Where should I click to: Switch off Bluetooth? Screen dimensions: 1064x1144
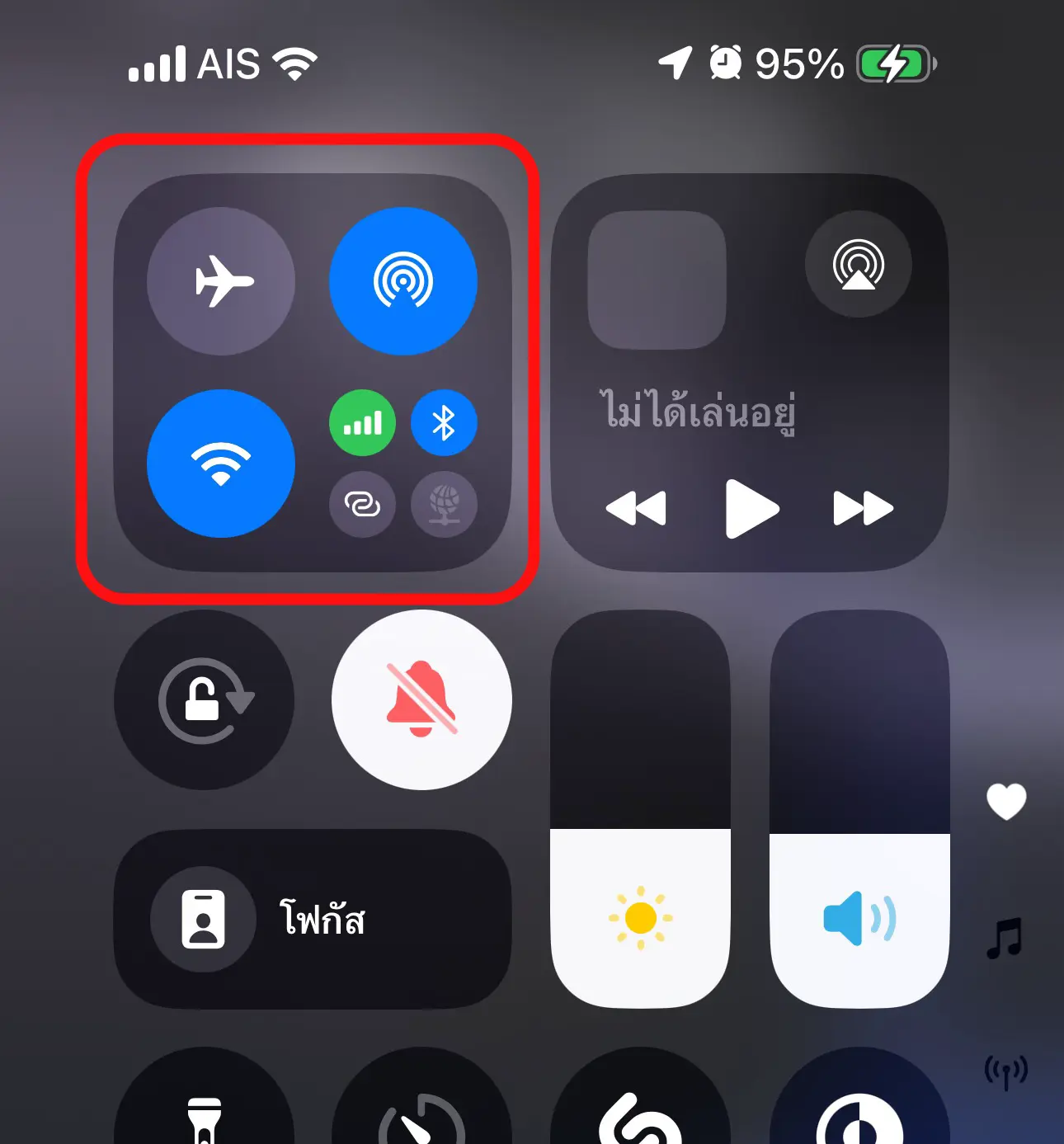[x=444, y=423]
